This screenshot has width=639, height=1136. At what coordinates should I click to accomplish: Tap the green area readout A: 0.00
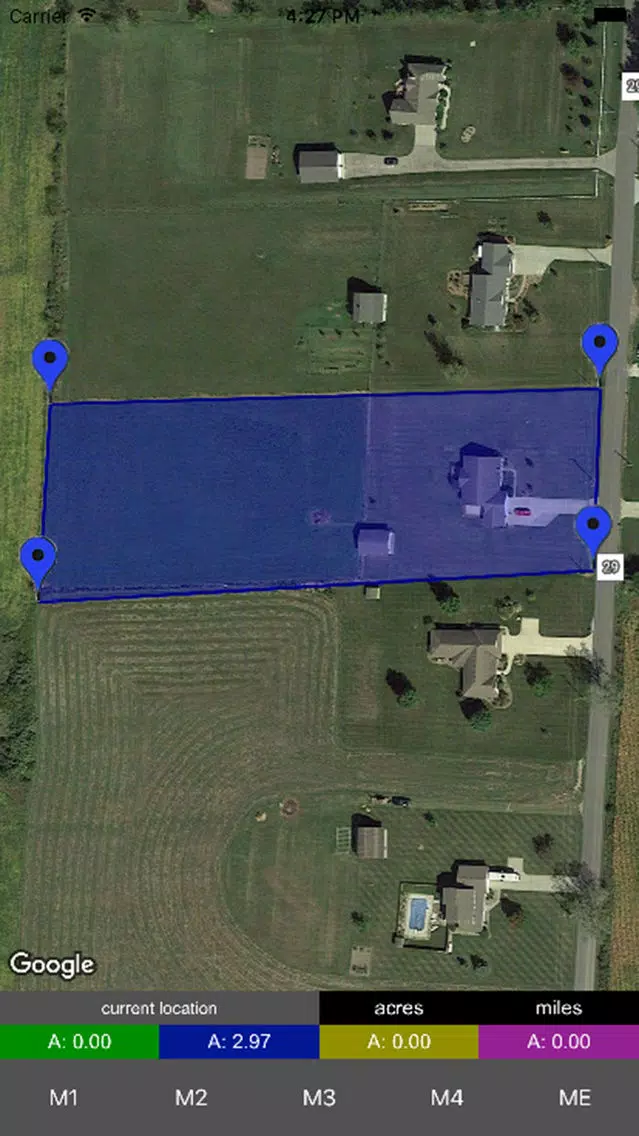point(79,1041)
